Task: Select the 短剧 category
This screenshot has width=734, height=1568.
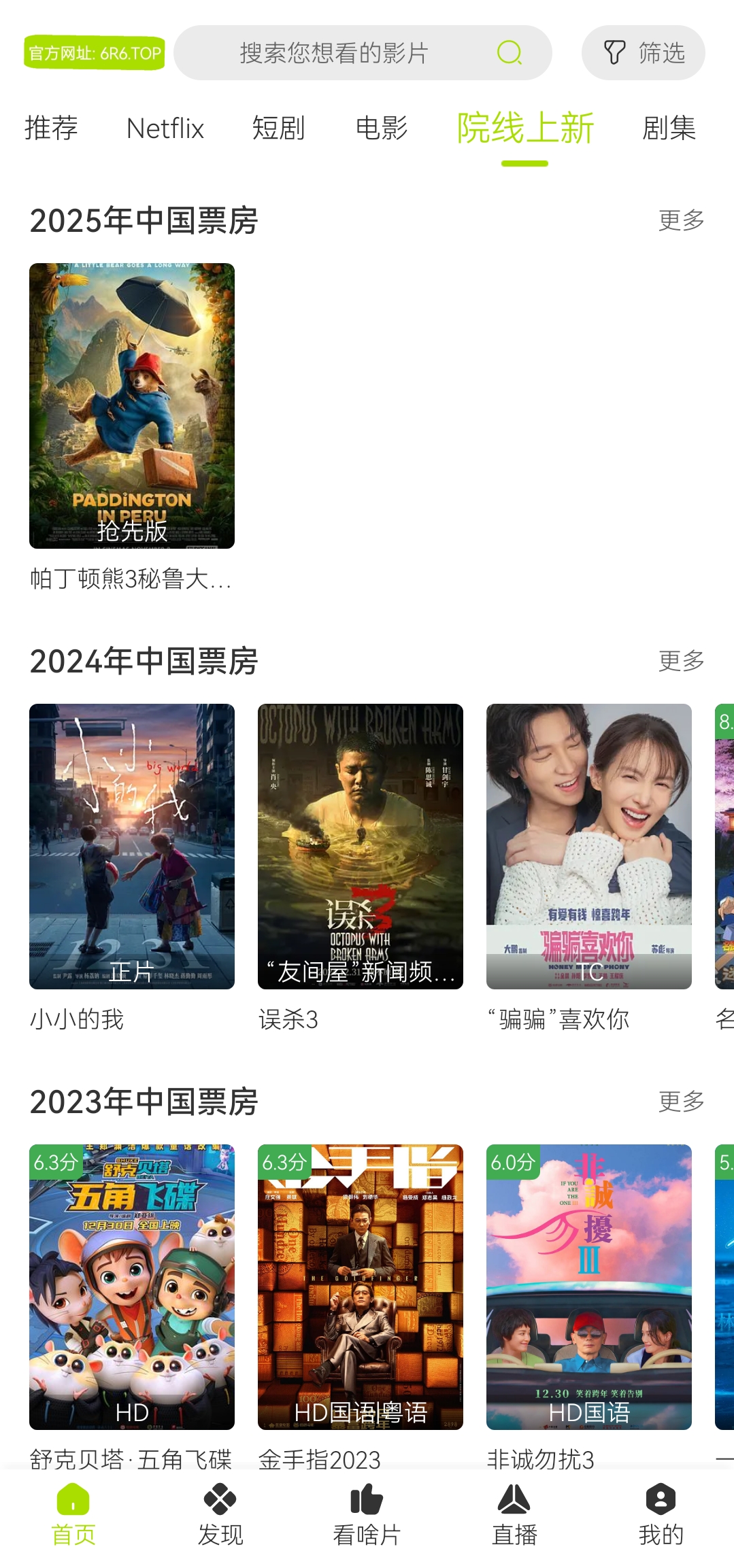Action: pos(278,129)
